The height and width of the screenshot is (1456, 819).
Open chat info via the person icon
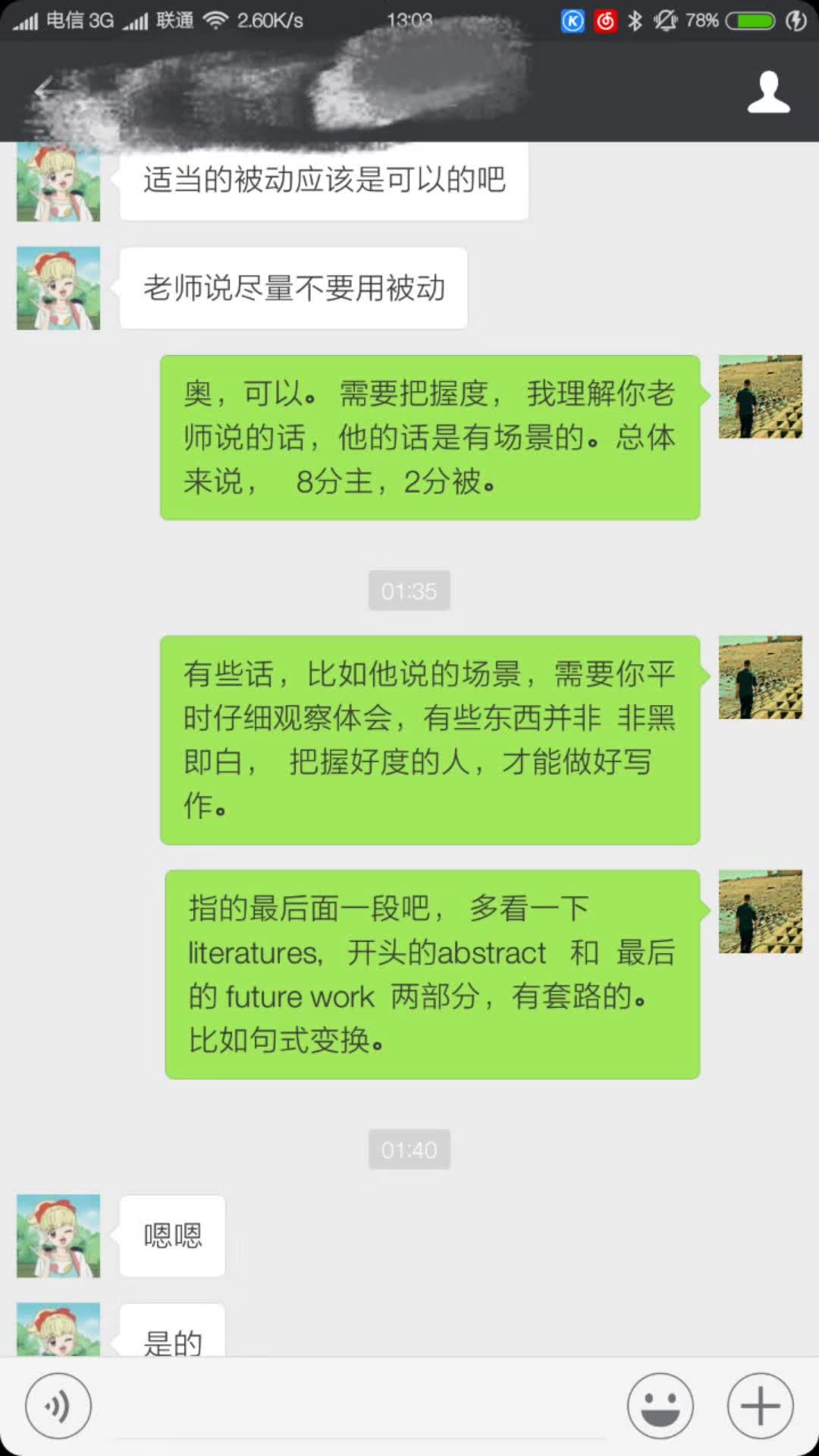[768, 93]
